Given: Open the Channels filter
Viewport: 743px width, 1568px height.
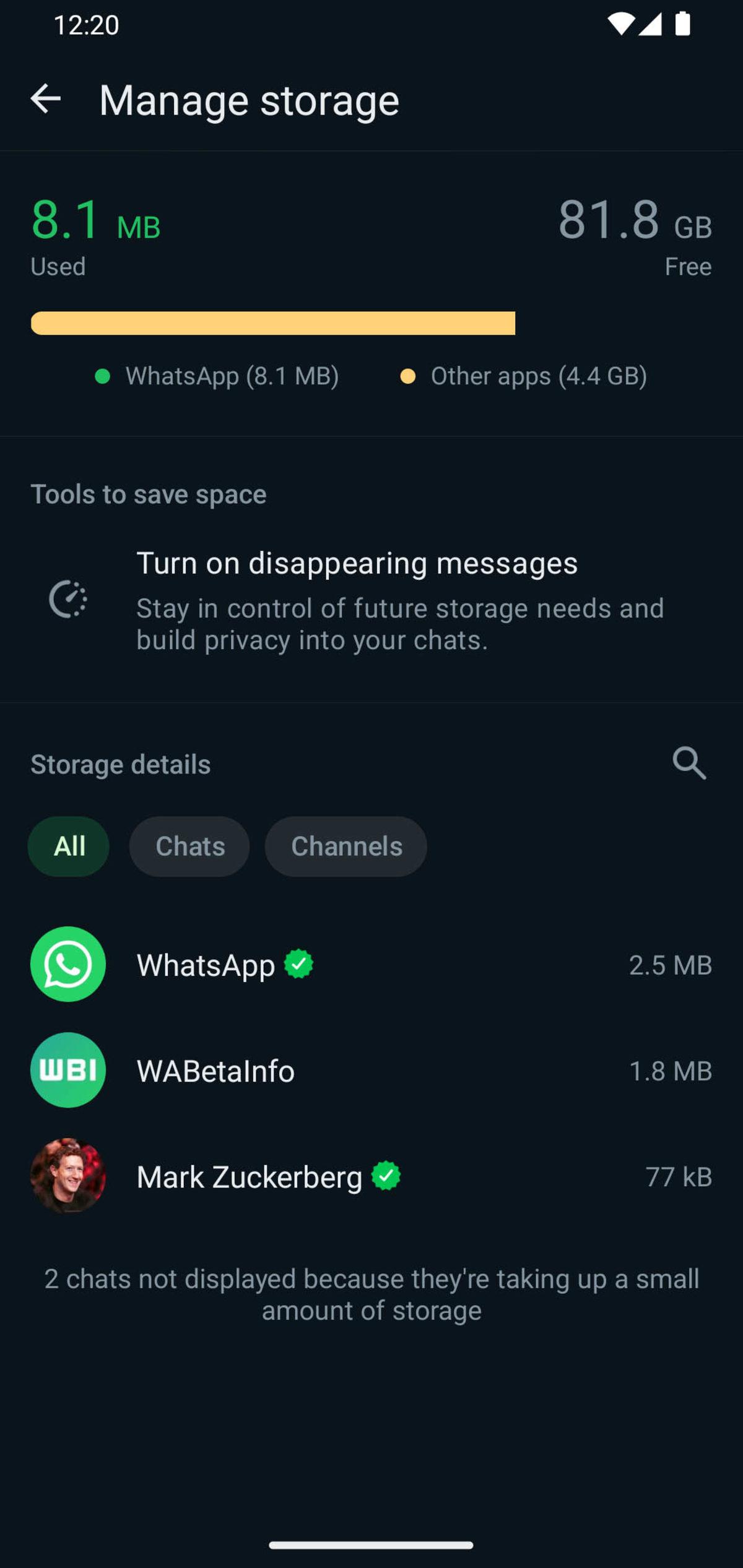Looking at the screenshot, I should pos(345,846).
